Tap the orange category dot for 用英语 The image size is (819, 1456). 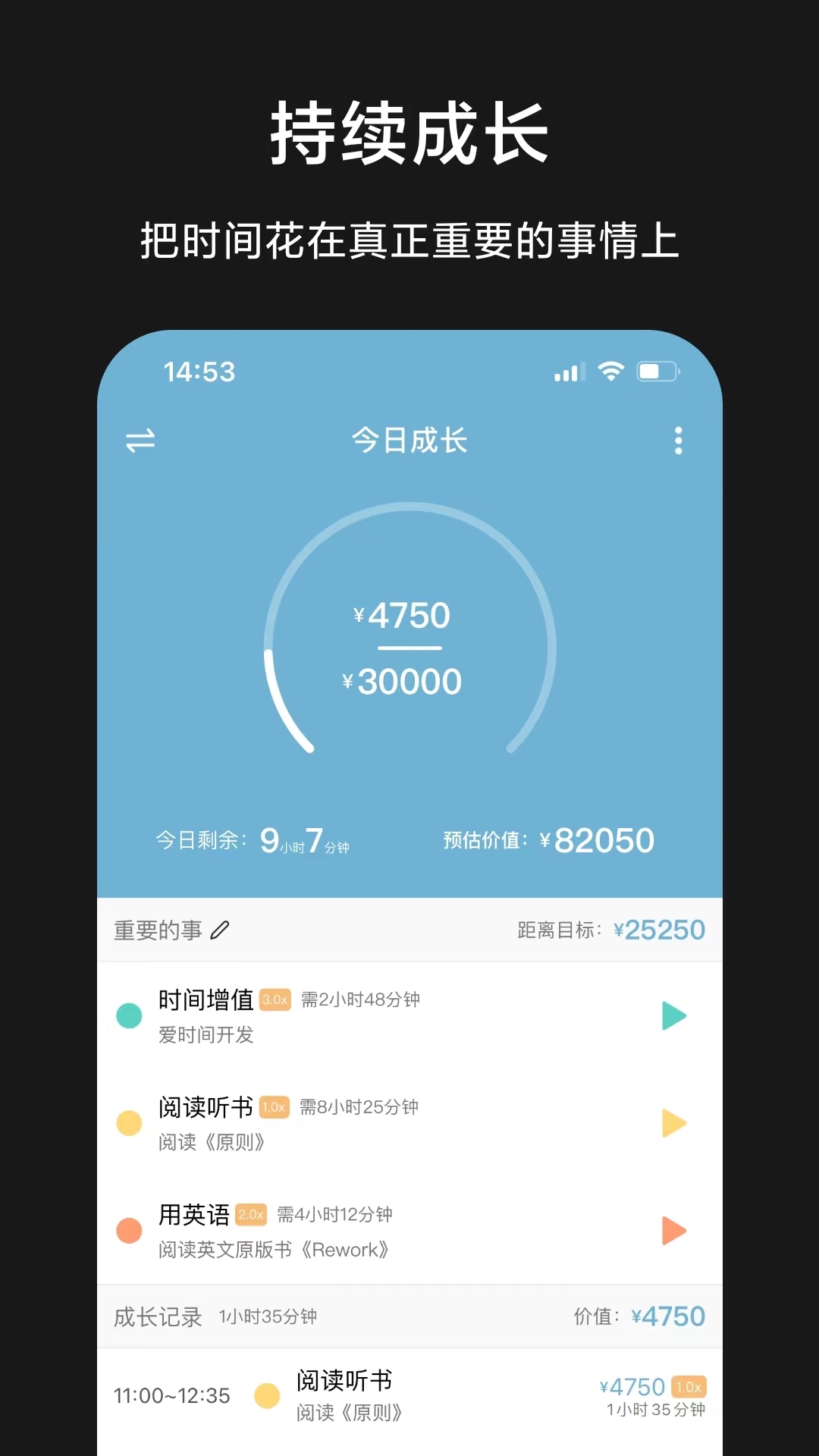click(x=129, y=1231)
